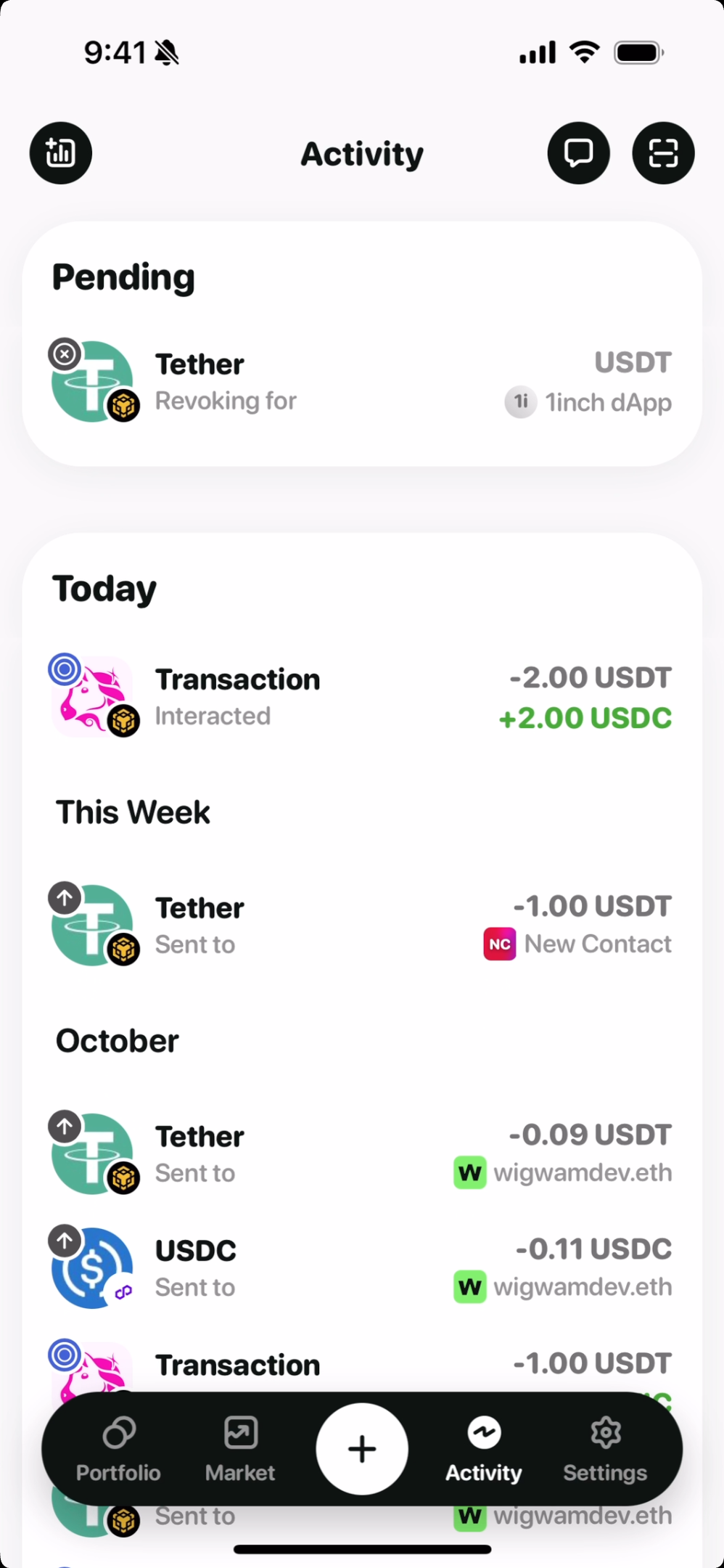Switch to the Portfolio tab
Screen dimensions: 724x1568
tap(118, 1449)
